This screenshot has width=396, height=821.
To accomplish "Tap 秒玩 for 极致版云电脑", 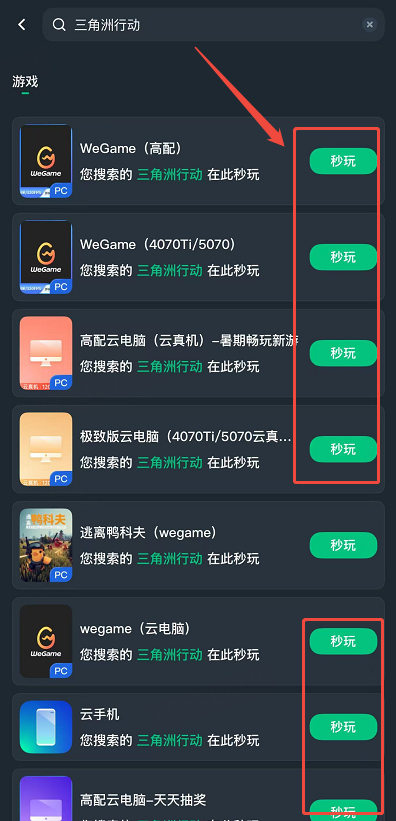I will (x=343, y=449).
